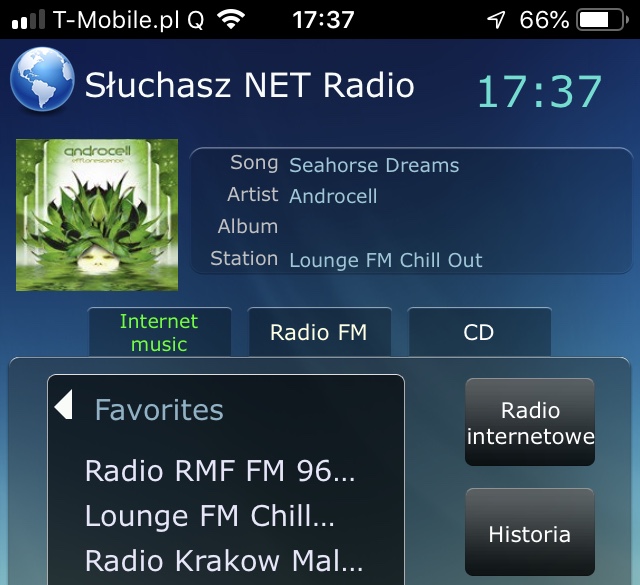The image size is (640, 585).
Task: Switch to the Radio FM tab
Action: [319, 333]
